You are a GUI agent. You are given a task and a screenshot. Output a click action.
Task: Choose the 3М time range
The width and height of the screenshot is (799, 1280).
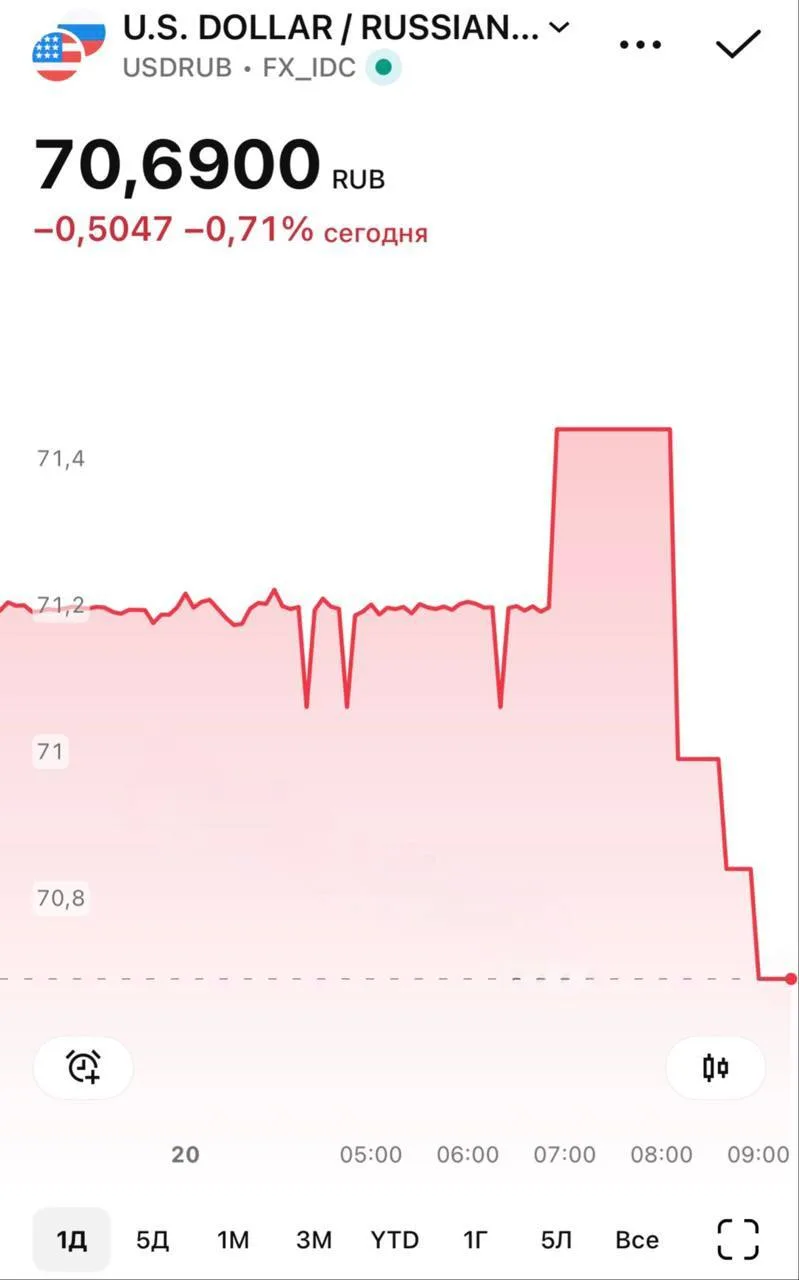point(314,1240)
